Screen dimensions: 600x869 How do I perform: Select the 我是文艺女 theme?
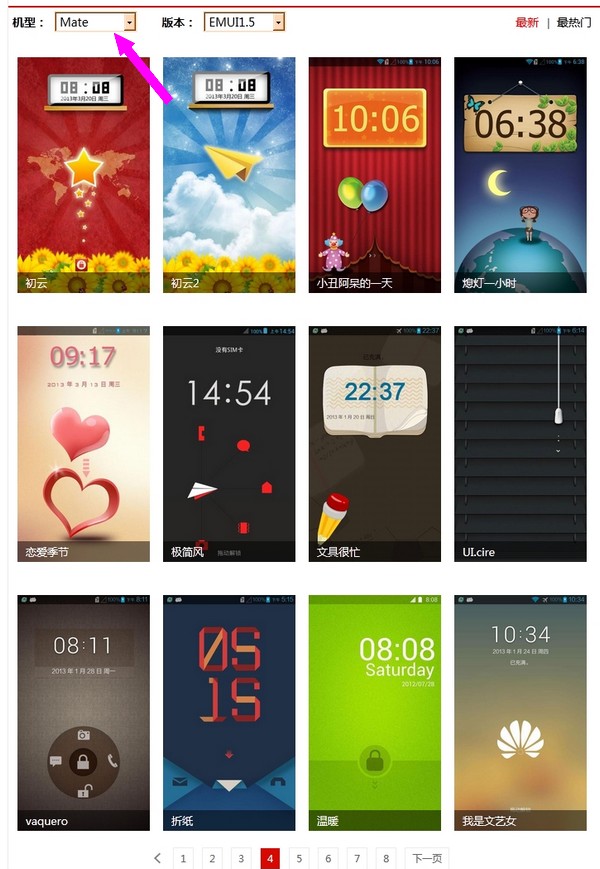click(x=520, y=712)
